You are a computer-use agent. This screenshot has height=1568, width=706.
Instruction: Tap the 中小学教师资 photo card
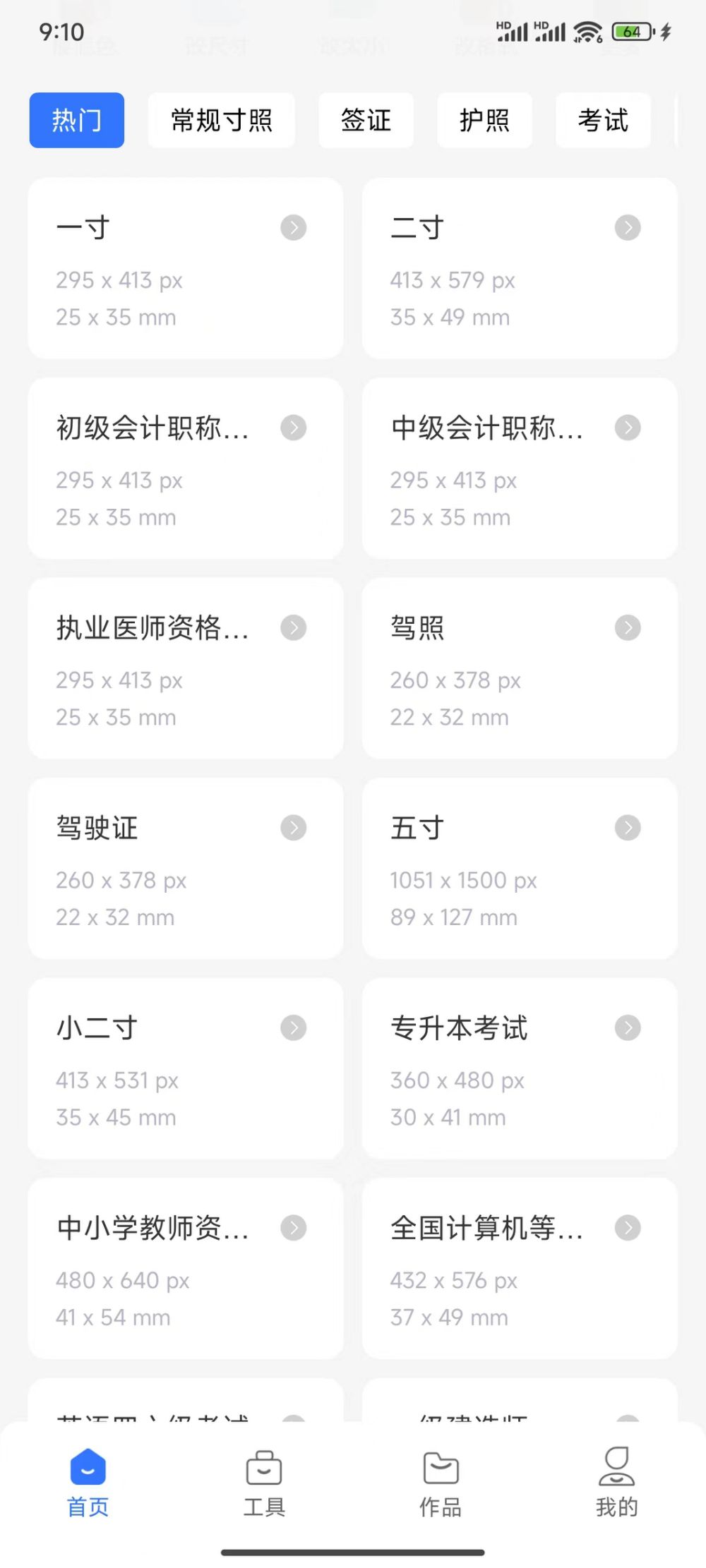point(185,1269)
